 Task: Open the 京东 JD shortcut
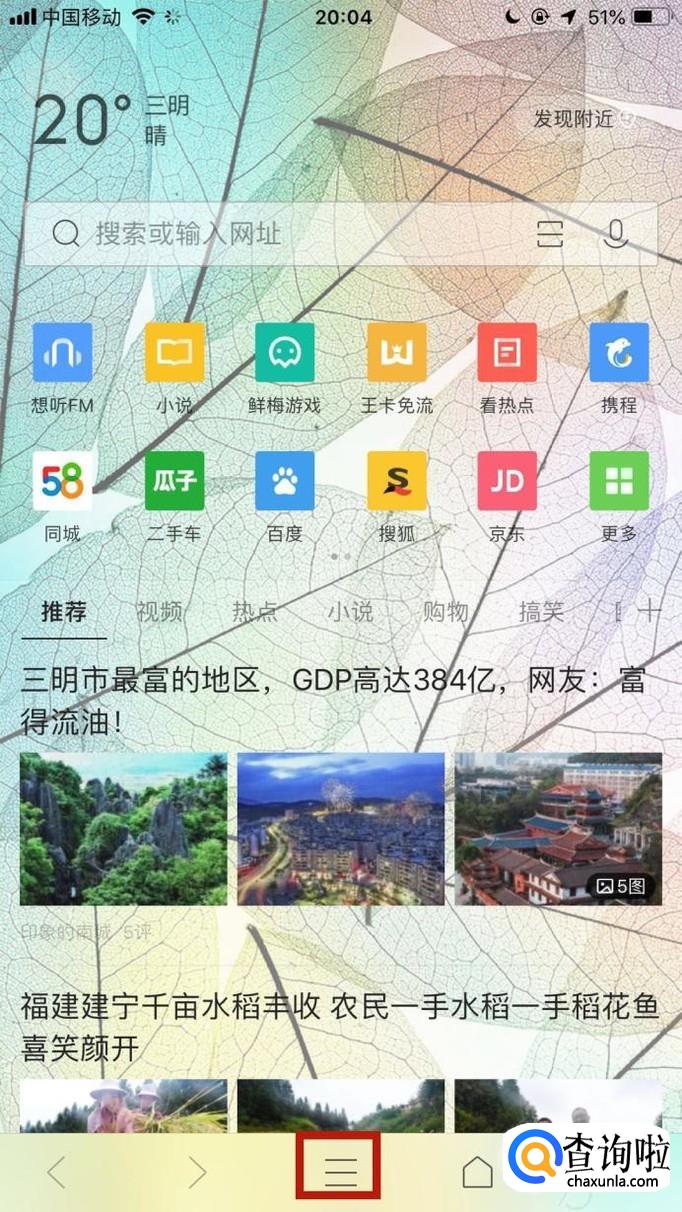(x=507, y=481)
